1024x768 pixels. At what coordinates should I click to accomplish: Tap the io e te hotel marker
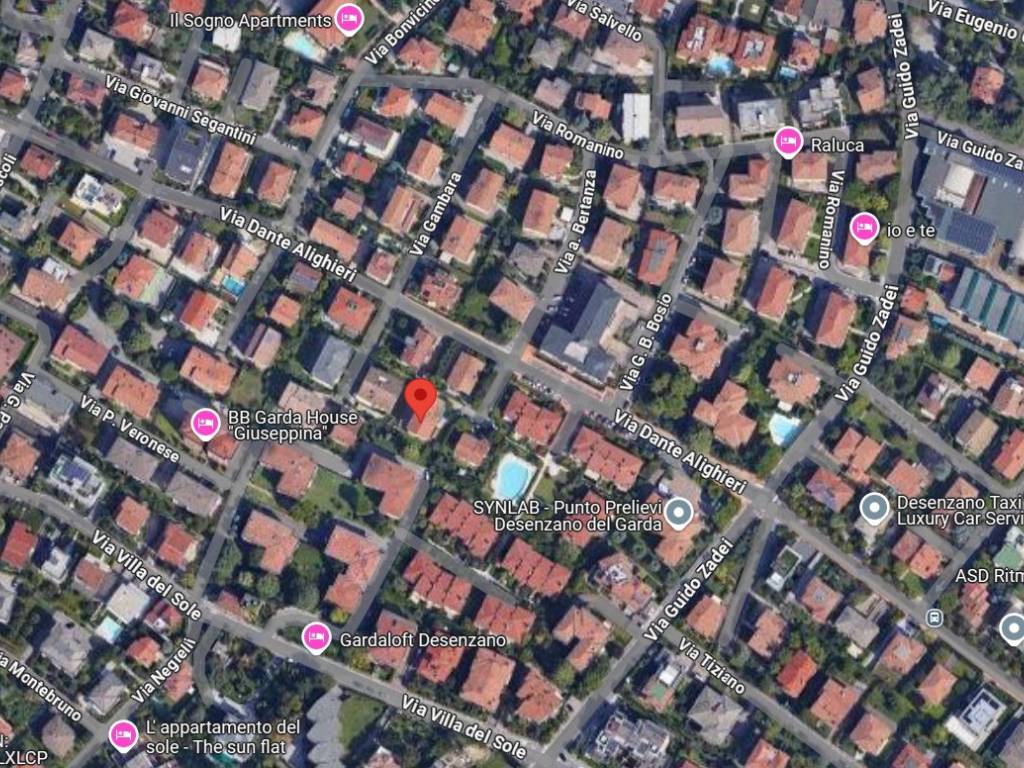tap(864, 228)
